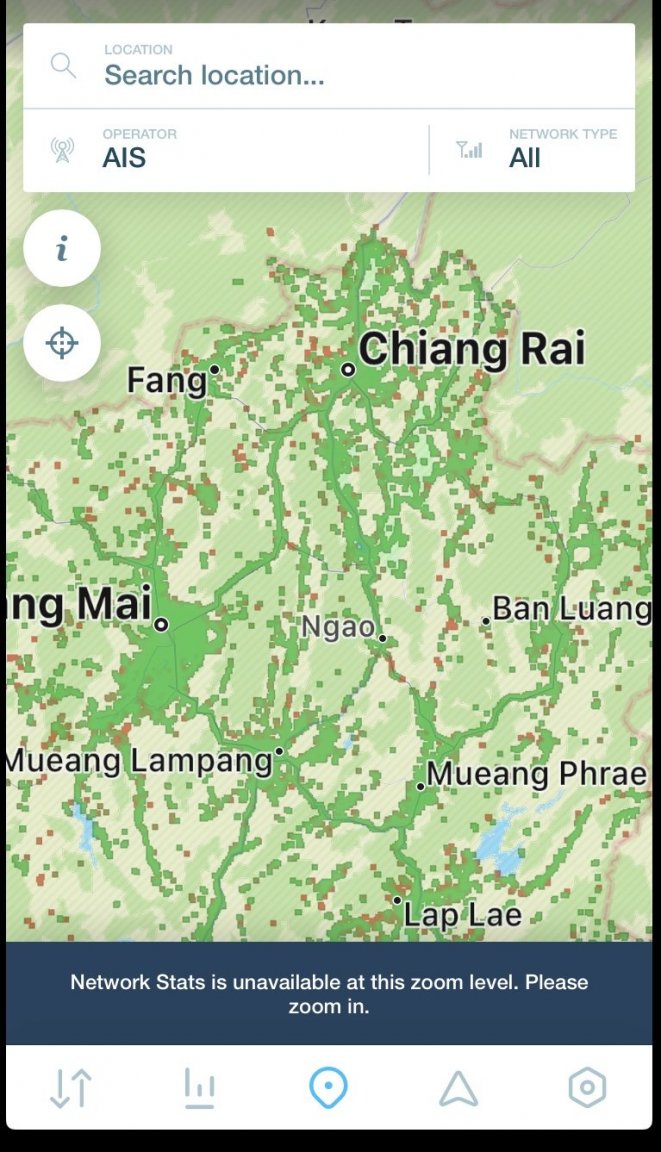Viewport: 661px width, 1152px height.
Task: Open the Operator selector showing AIS
Action: (226, 149)
